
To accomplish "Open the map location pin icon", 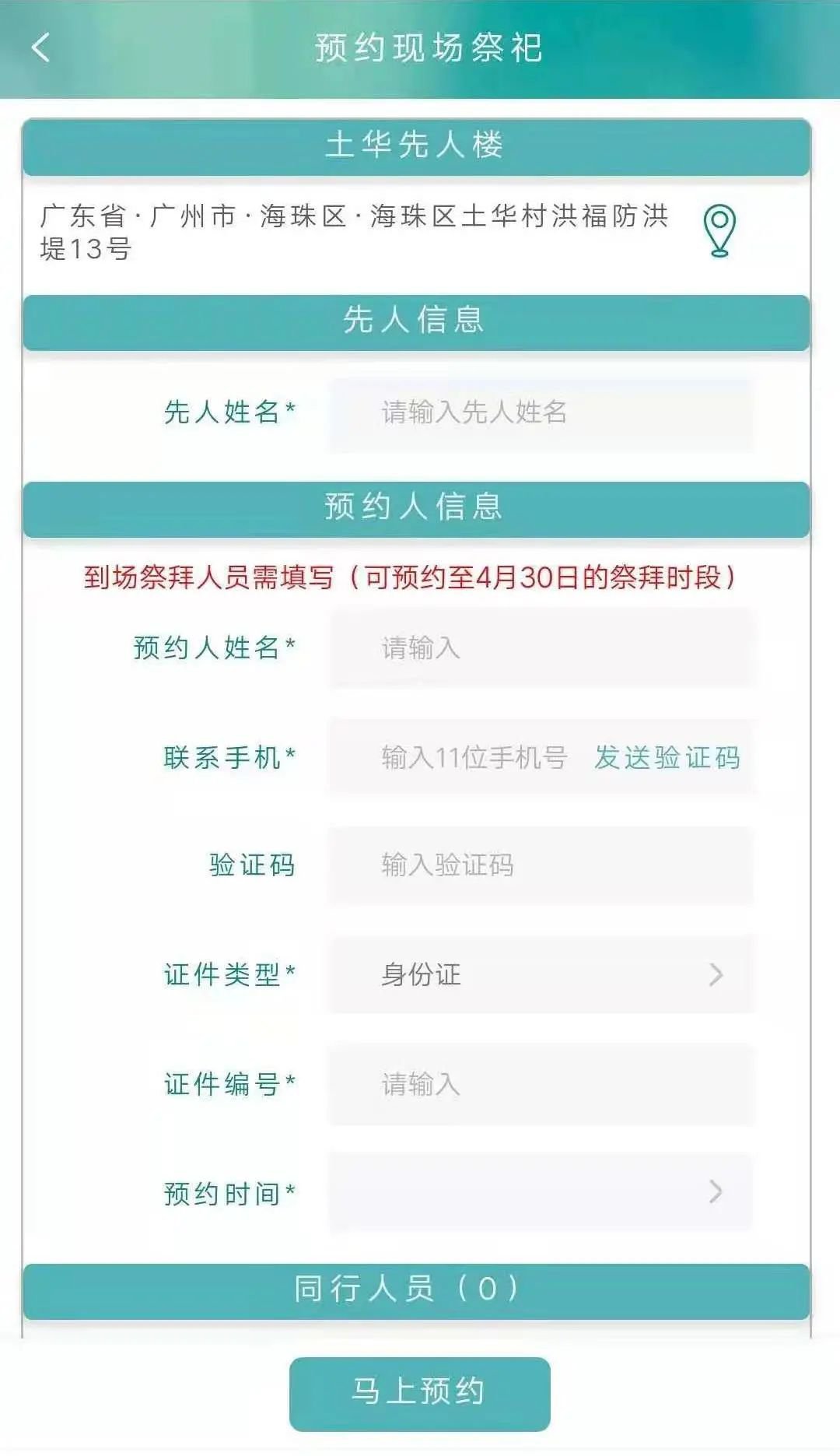I will pyautogui.click(x=719, y=230).
